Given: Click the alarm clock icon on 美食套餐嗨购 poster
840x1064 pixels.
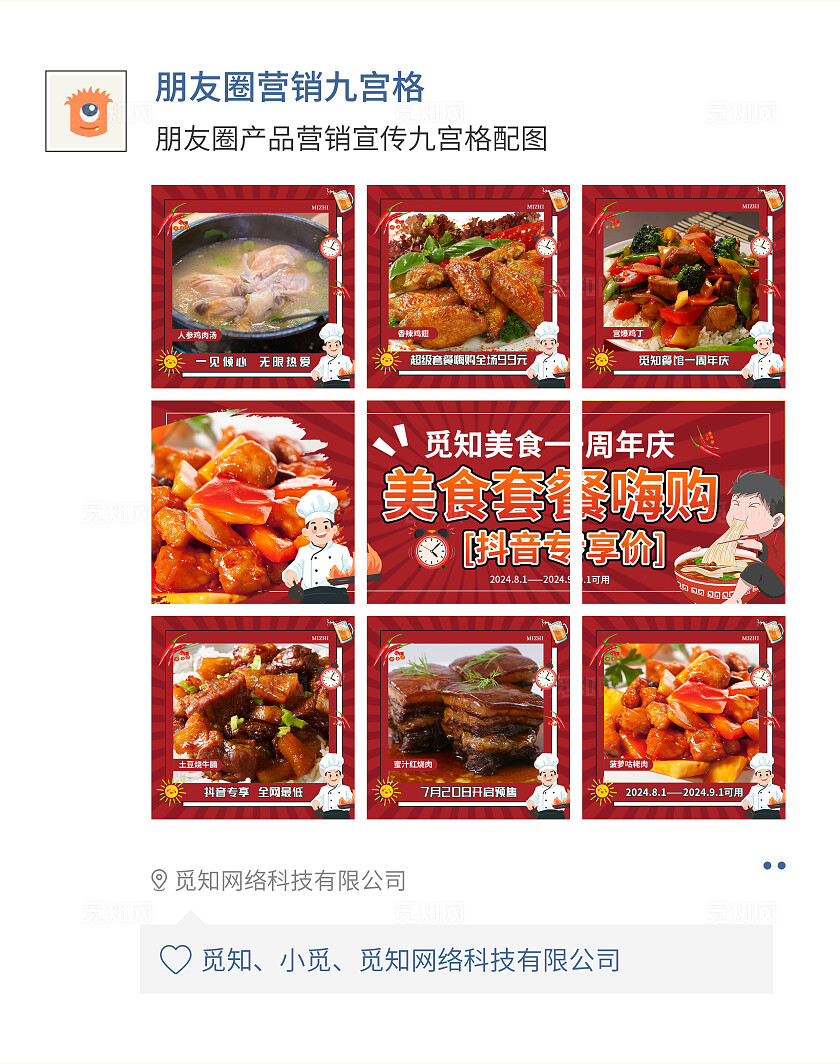Looking at the screenshot, I should click(x=430, y=549).
